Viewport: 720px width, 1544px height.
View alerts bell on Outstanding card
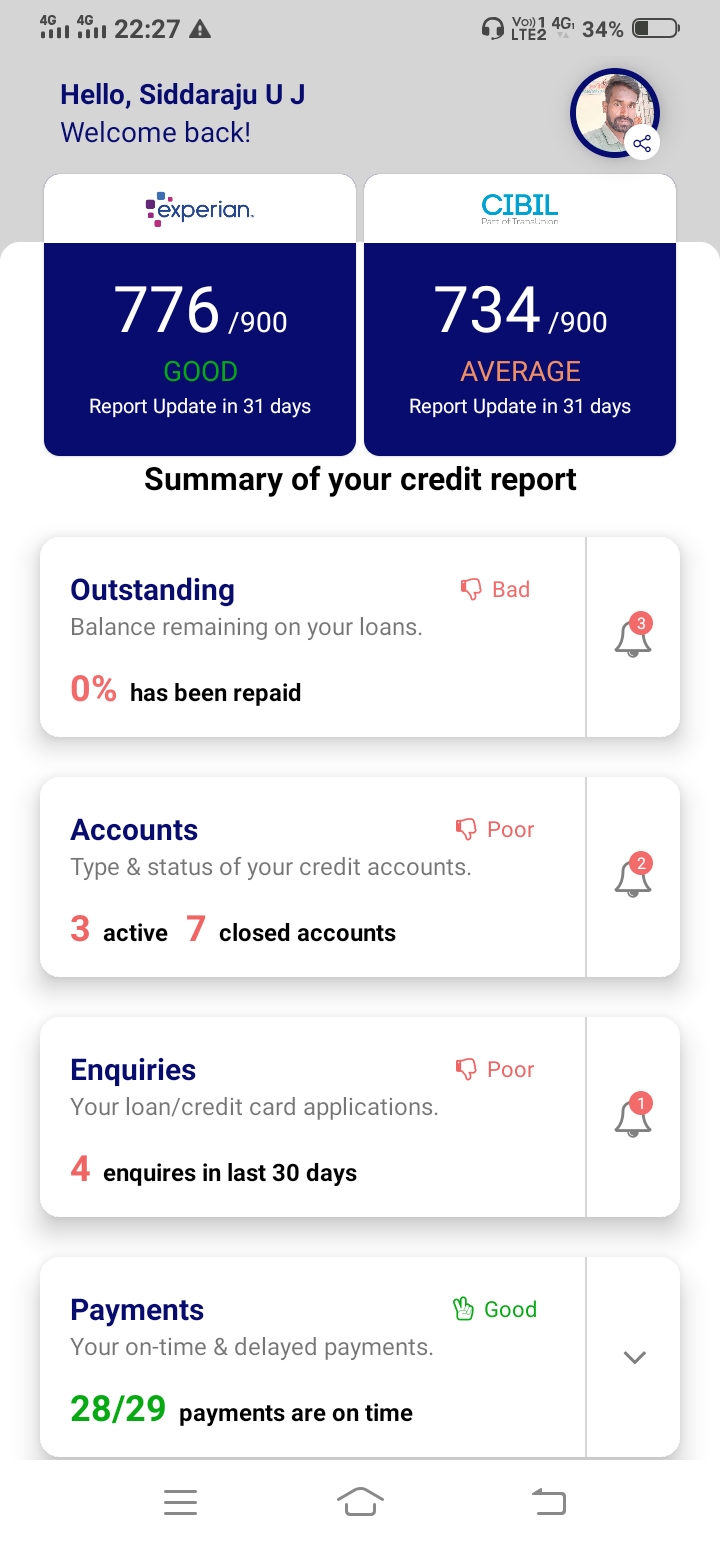(x=633, y=636)
